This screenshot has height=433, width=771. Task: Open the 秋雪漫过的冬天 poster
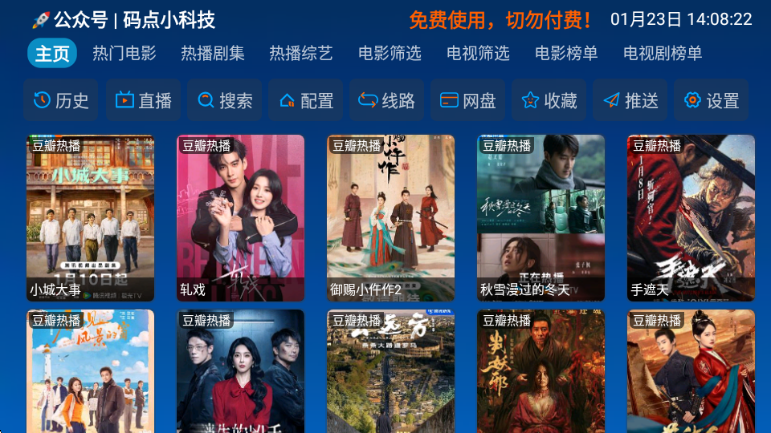[x=541, y=218]
